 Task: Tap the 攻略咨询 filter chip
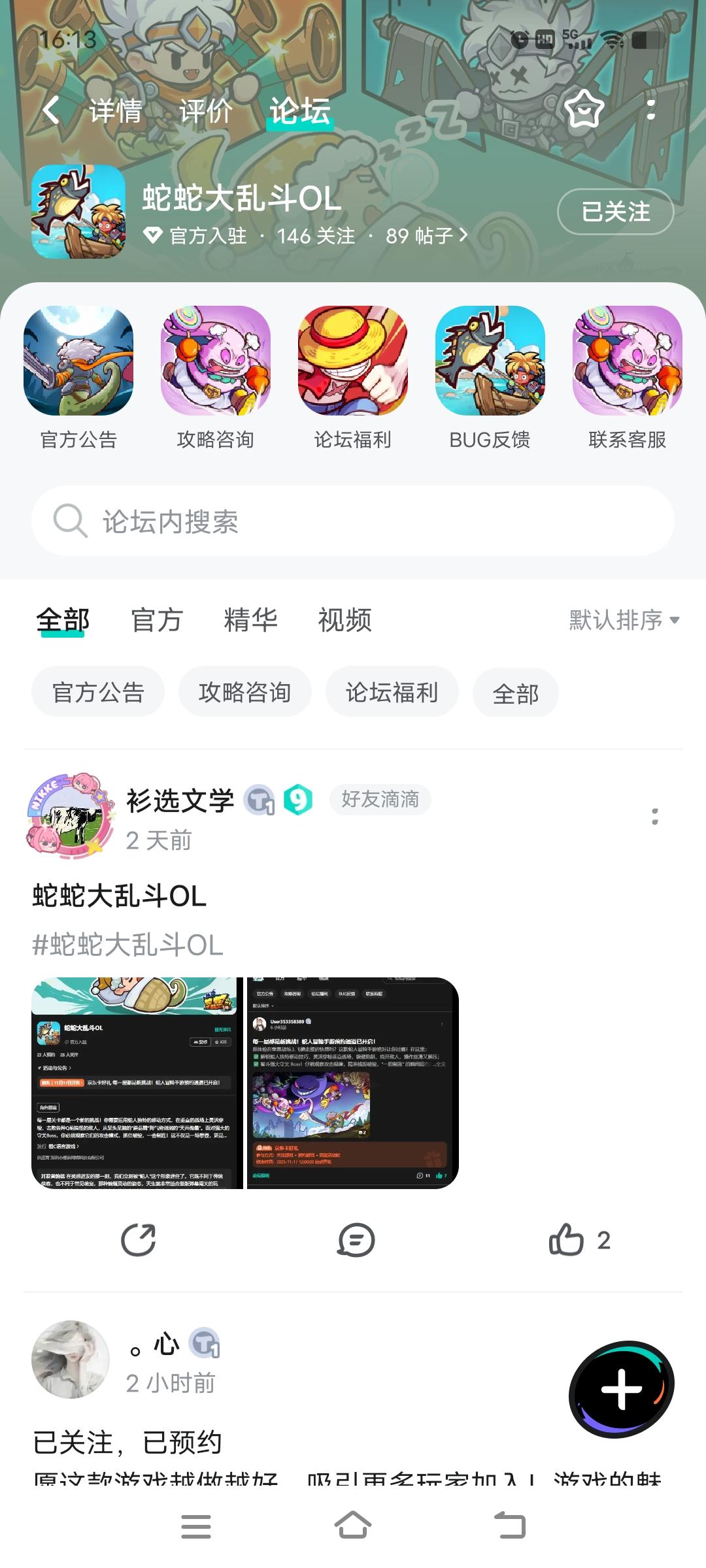point(244,693)
